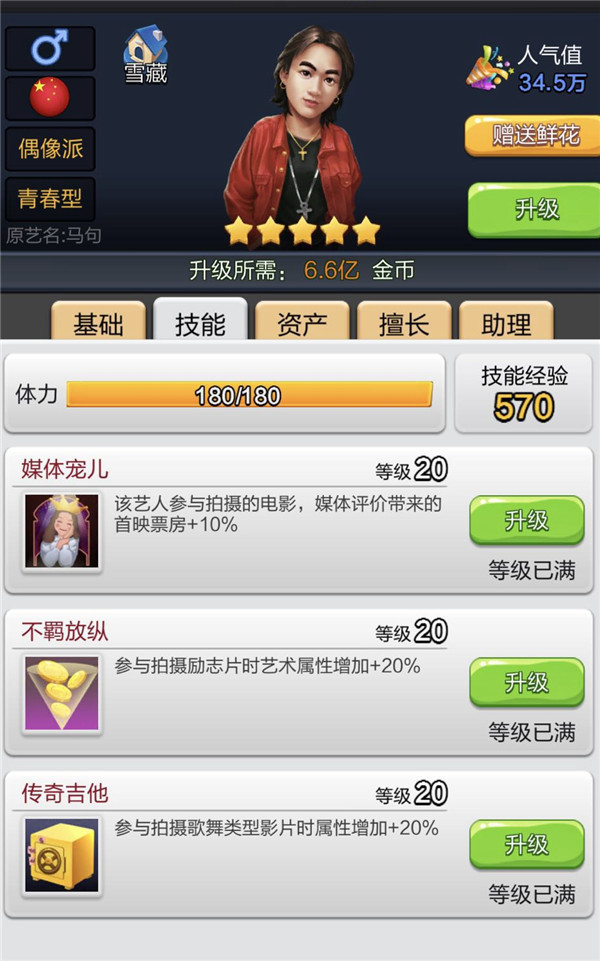This screenshot has height=961, width=600.
Task: Switch to the 擅长 tab
Action: [x=403, y=322]
